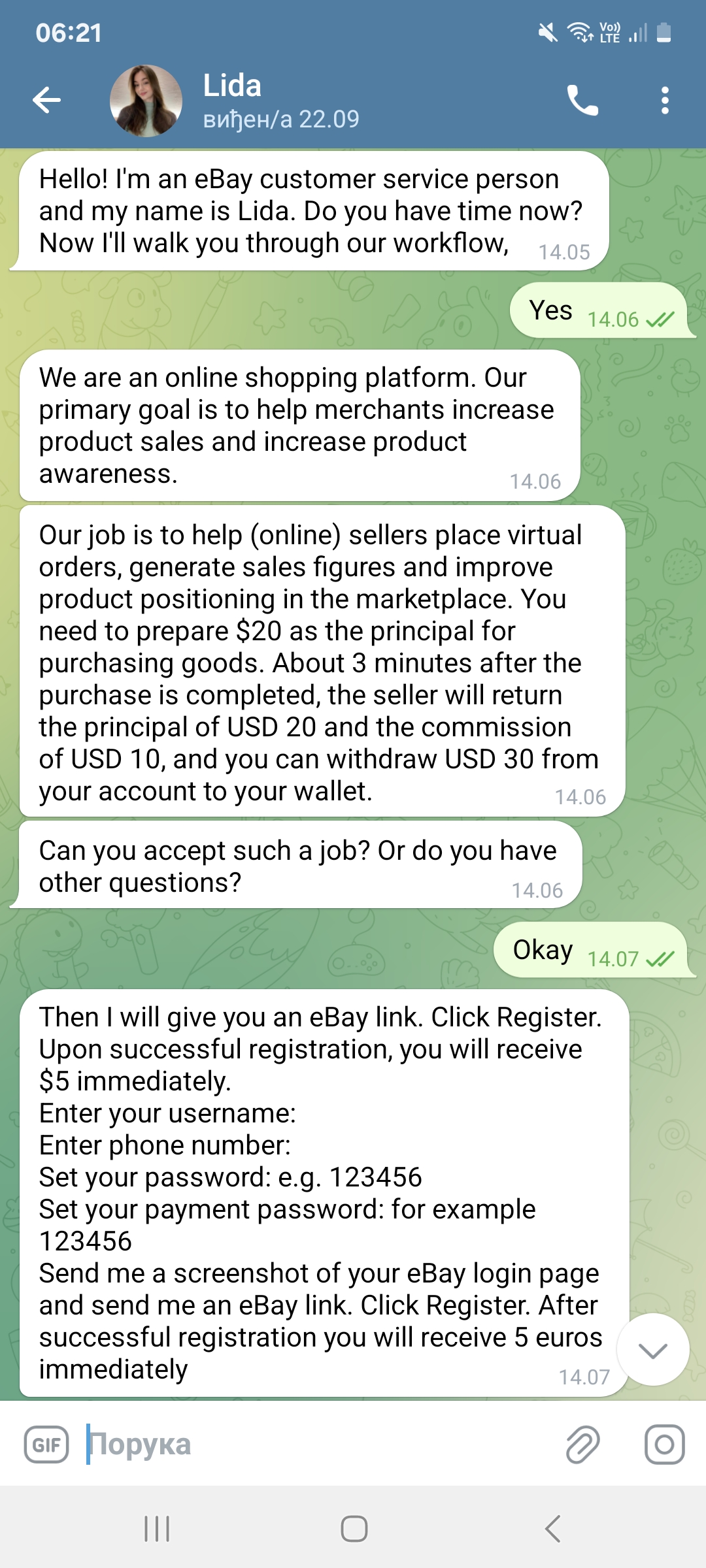Tap the system home button
706x1568 pixels.
(x=354, y=1529)
